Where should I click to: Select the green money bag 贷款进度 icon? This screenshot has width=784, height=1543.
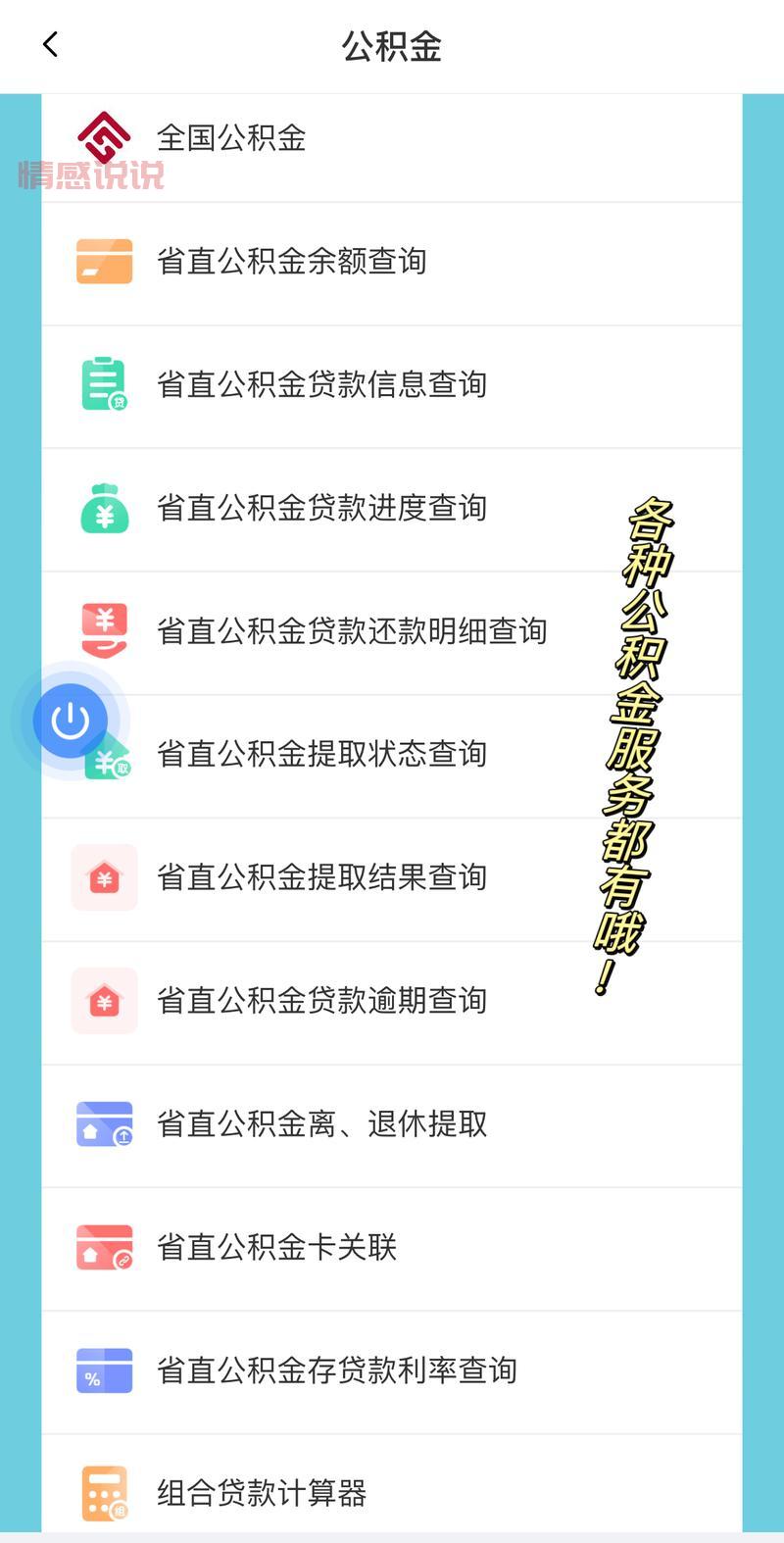[103, 508]
